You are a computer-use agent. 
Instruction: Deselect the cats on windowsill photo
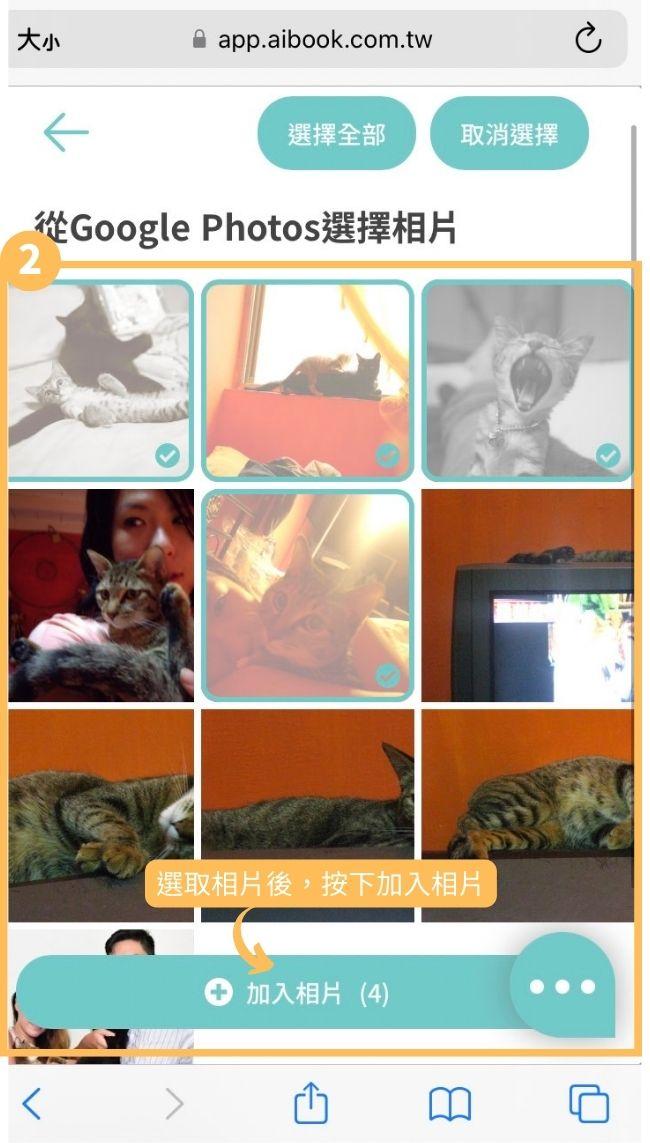(307, 380)
